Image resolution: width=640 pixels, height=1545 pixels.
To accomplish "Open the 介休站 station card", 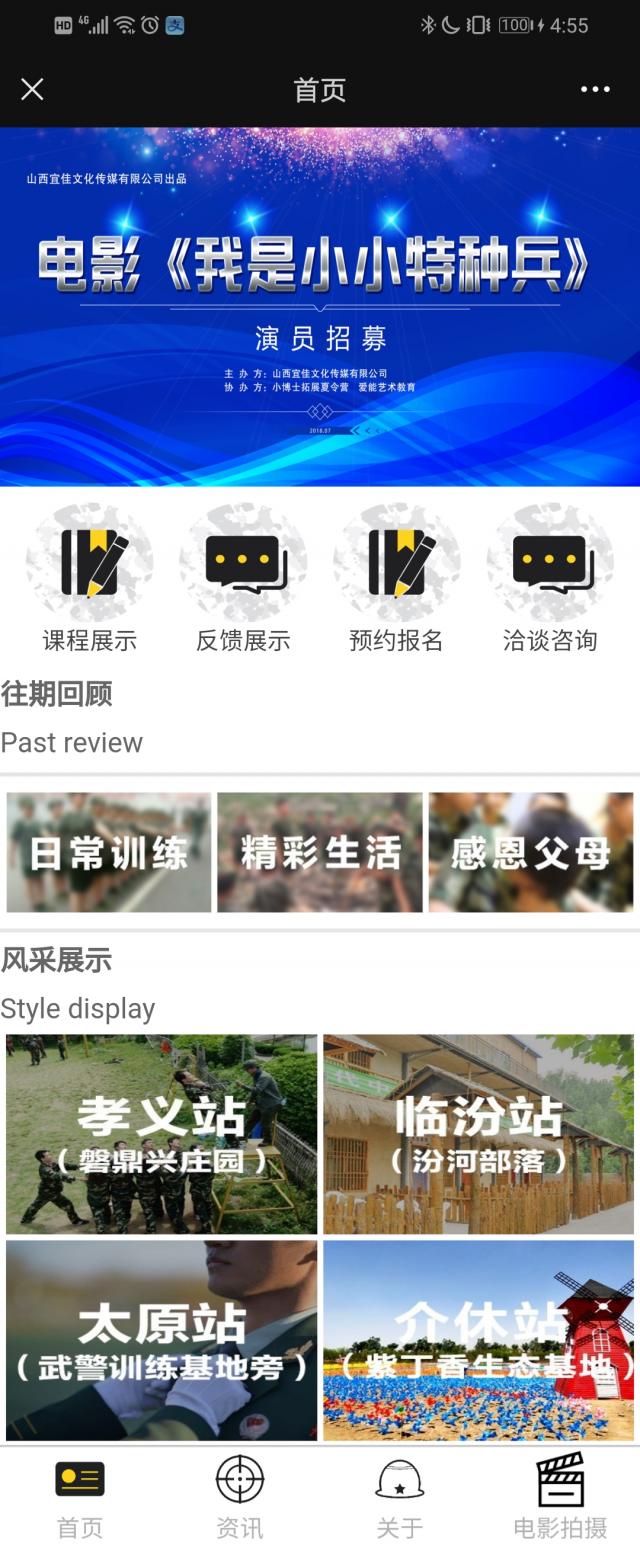I will (478, 1340).
